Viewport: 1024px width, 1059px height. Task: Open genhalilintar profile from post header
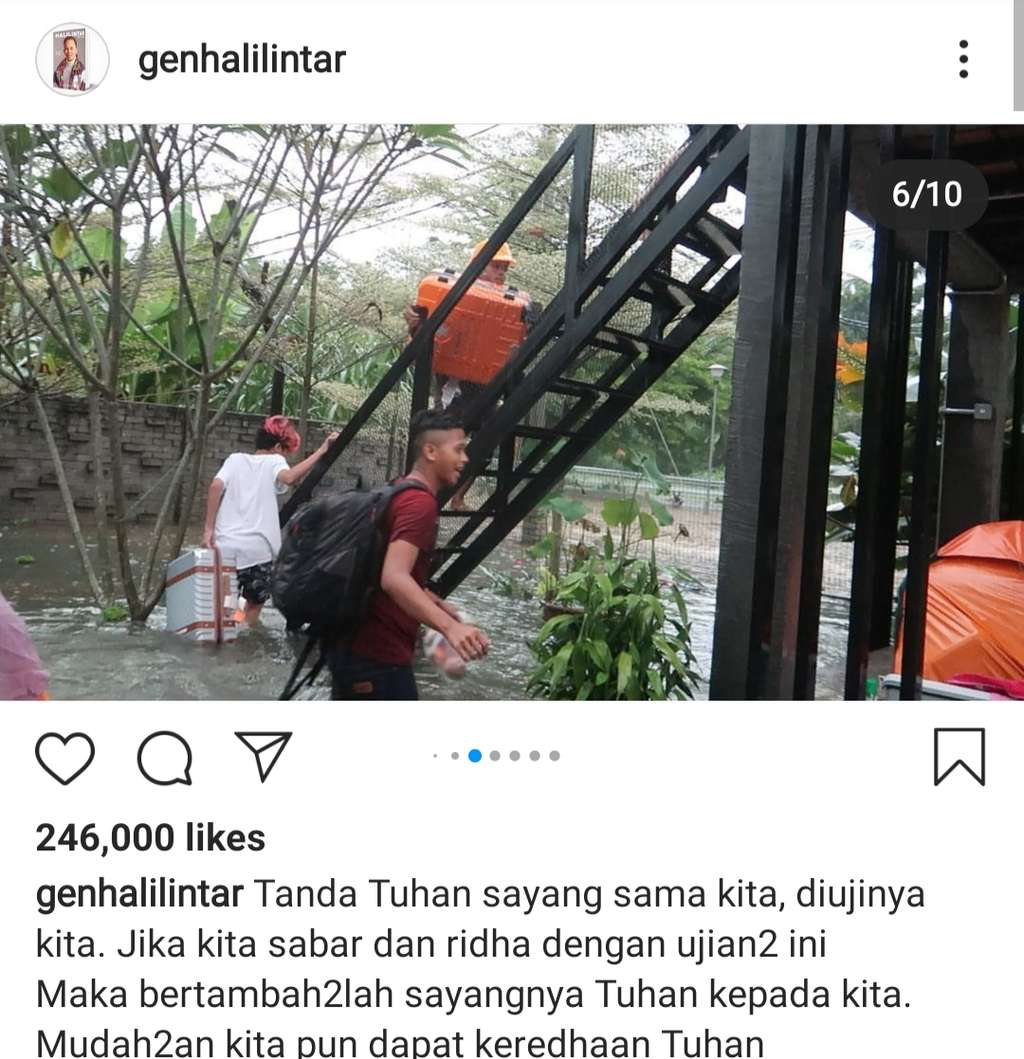(x=241, y=60)
